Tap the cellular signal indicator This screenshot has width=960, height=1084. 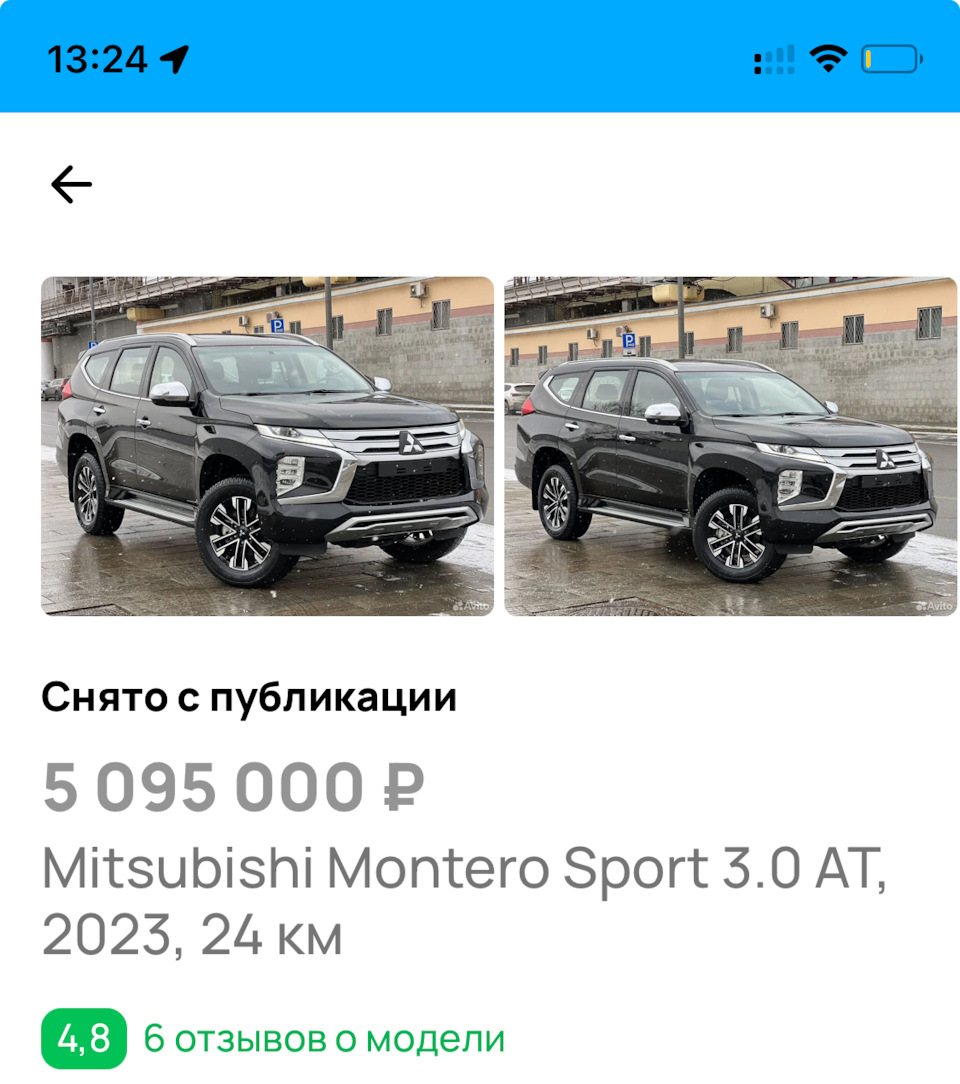point(775,61)
